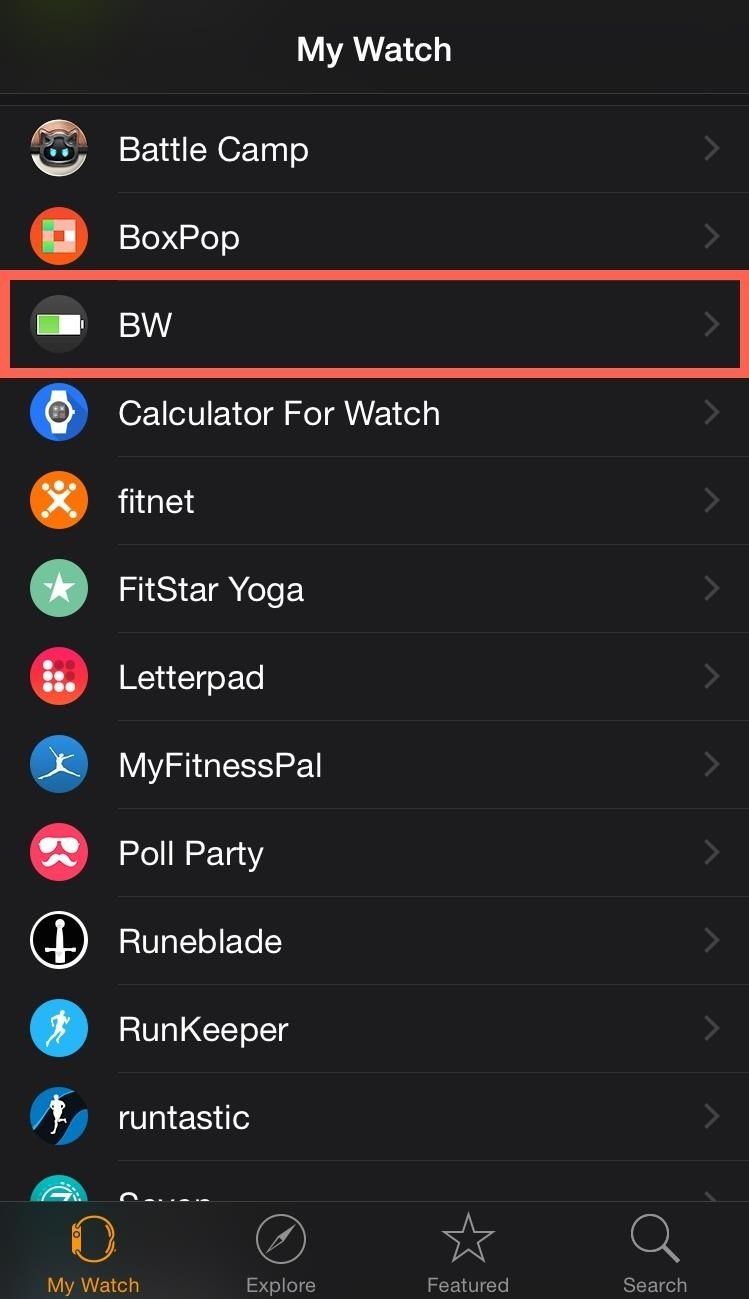Open the Letterpad app icon
Screen dimensions: 749x1299
pyautogui.click(x=58, y=676)
